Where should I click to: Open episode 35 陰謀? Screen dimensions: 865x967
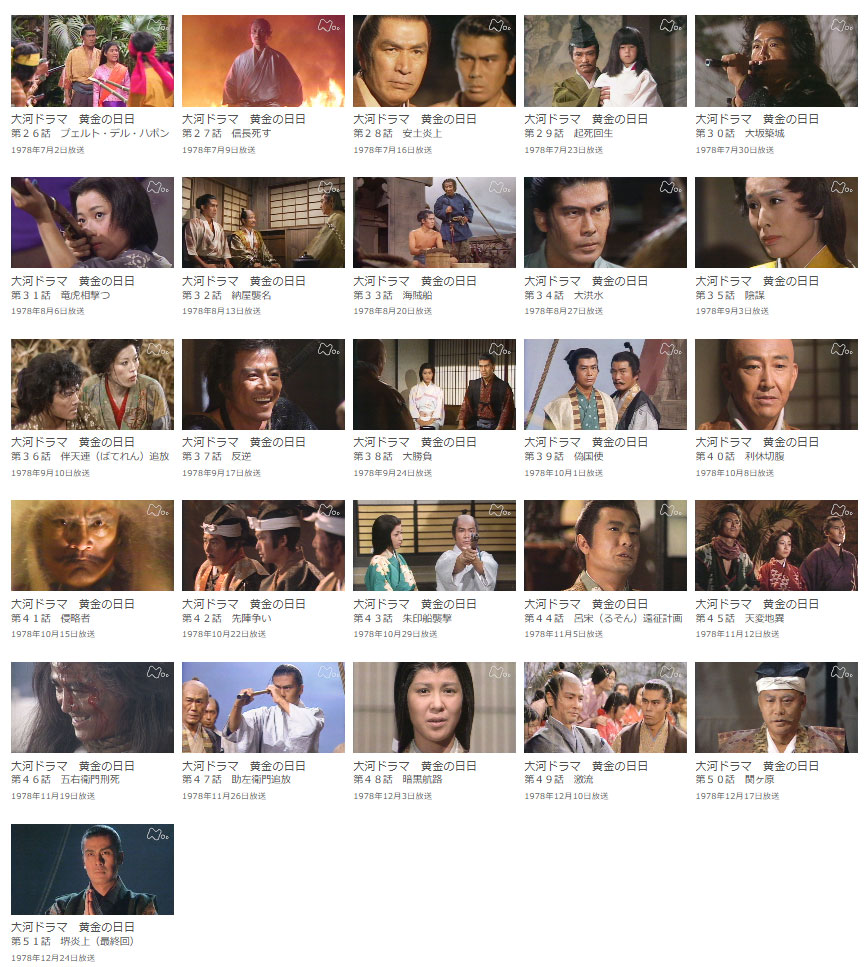click(776, 223)
